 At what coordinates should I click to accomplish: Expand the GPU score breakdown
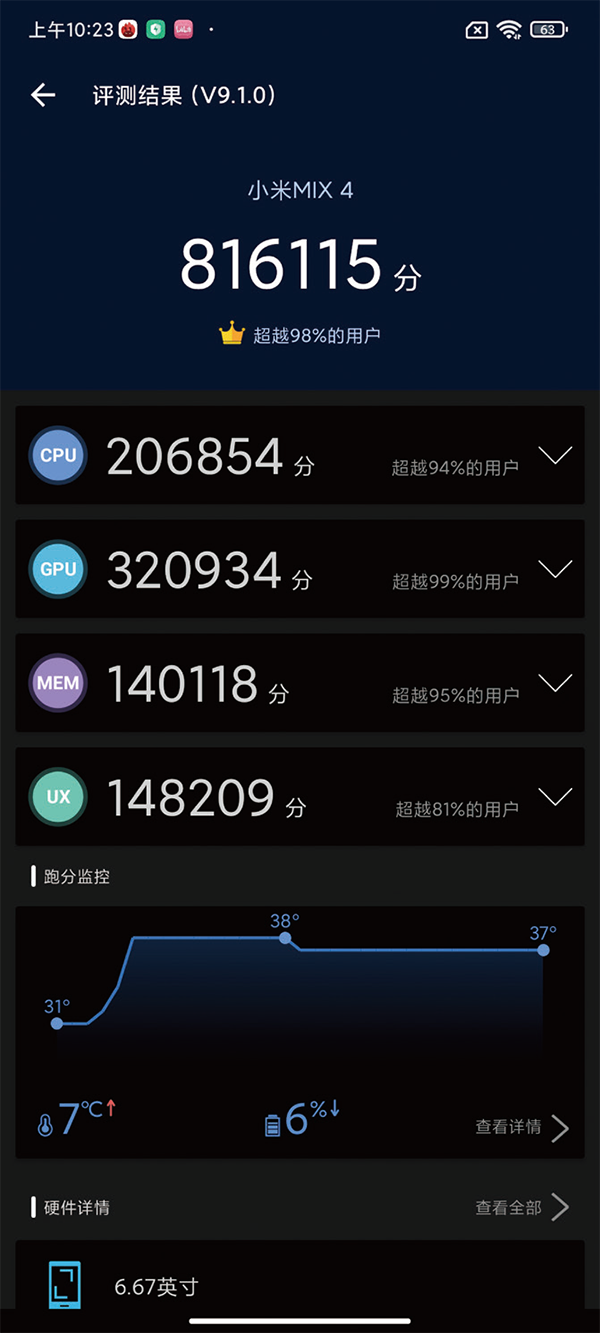[555, 569]
